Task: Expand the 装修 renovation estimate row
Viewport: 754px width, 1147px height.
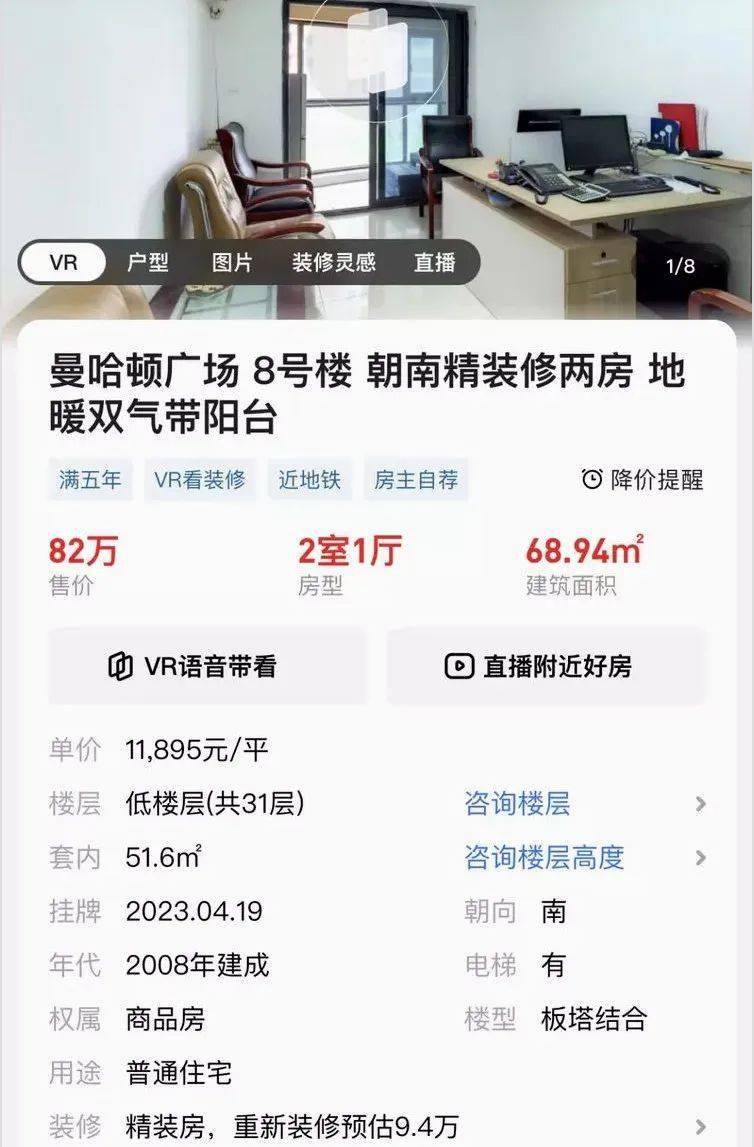Action: point(699,1127)
